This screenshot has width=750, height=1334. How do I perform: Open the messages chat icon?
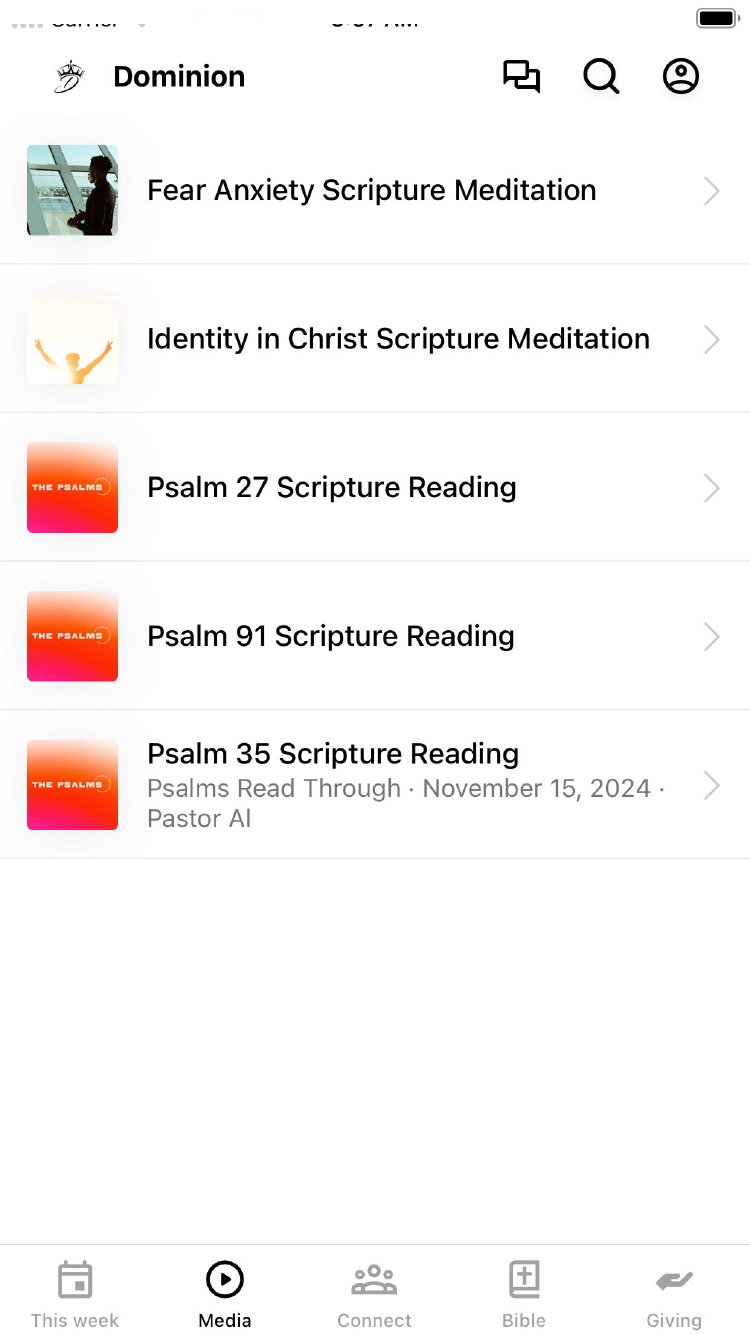521,77
